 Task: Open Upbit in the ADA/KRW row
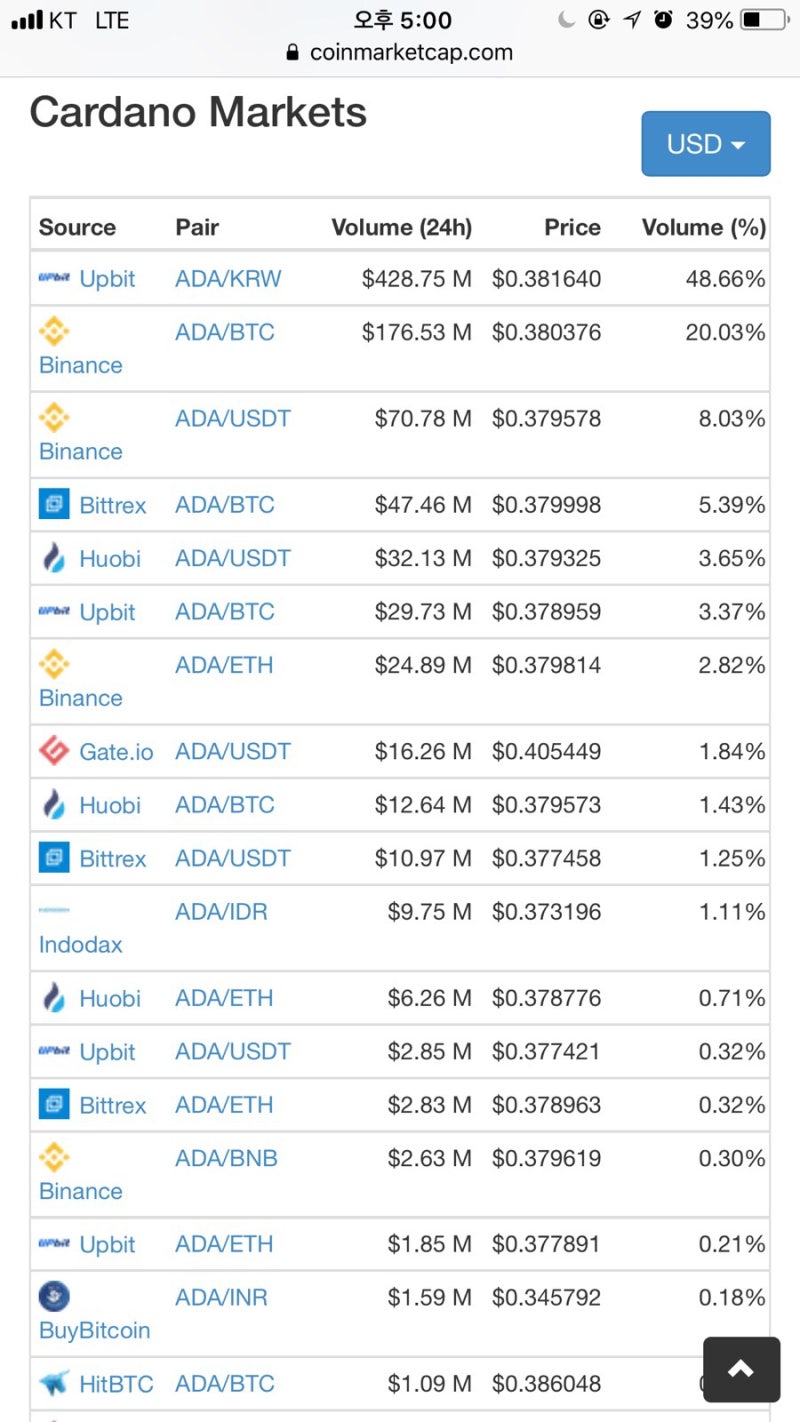[x=107, y=279]
